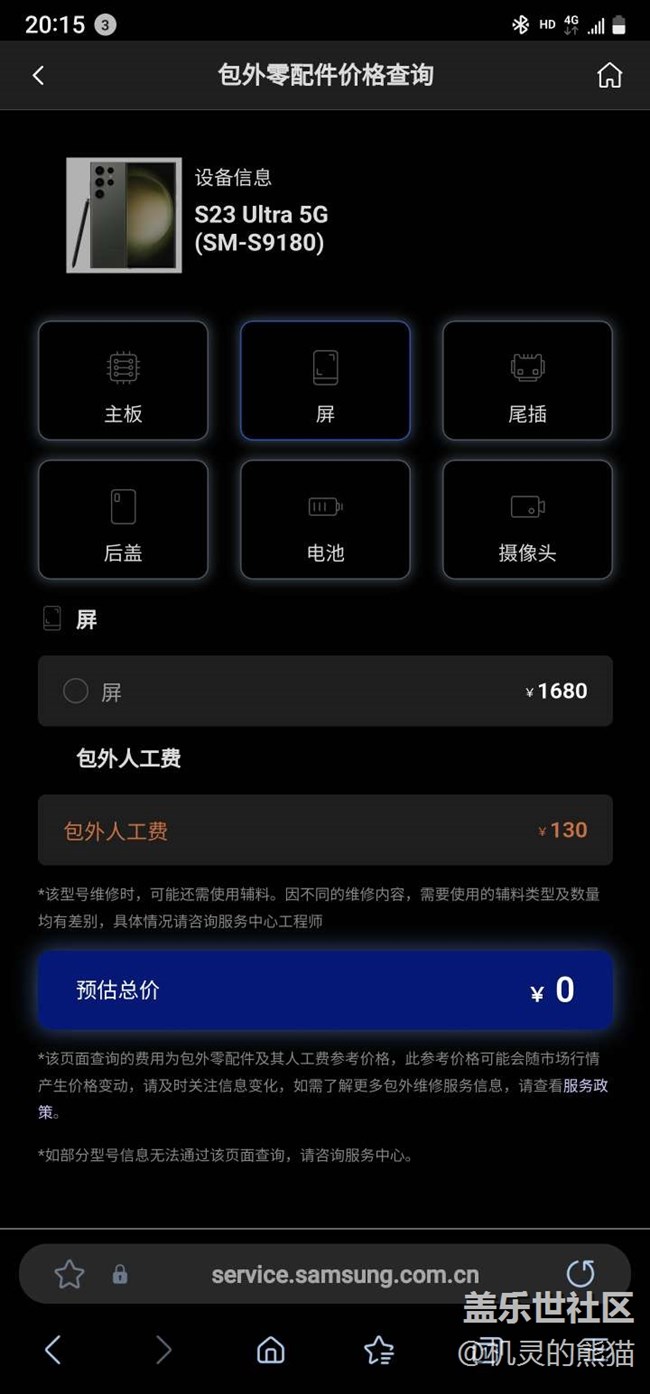This screenshot has height=1394, width=650.
Task: Choose the 屏 part tile
Action: (325, 380)
